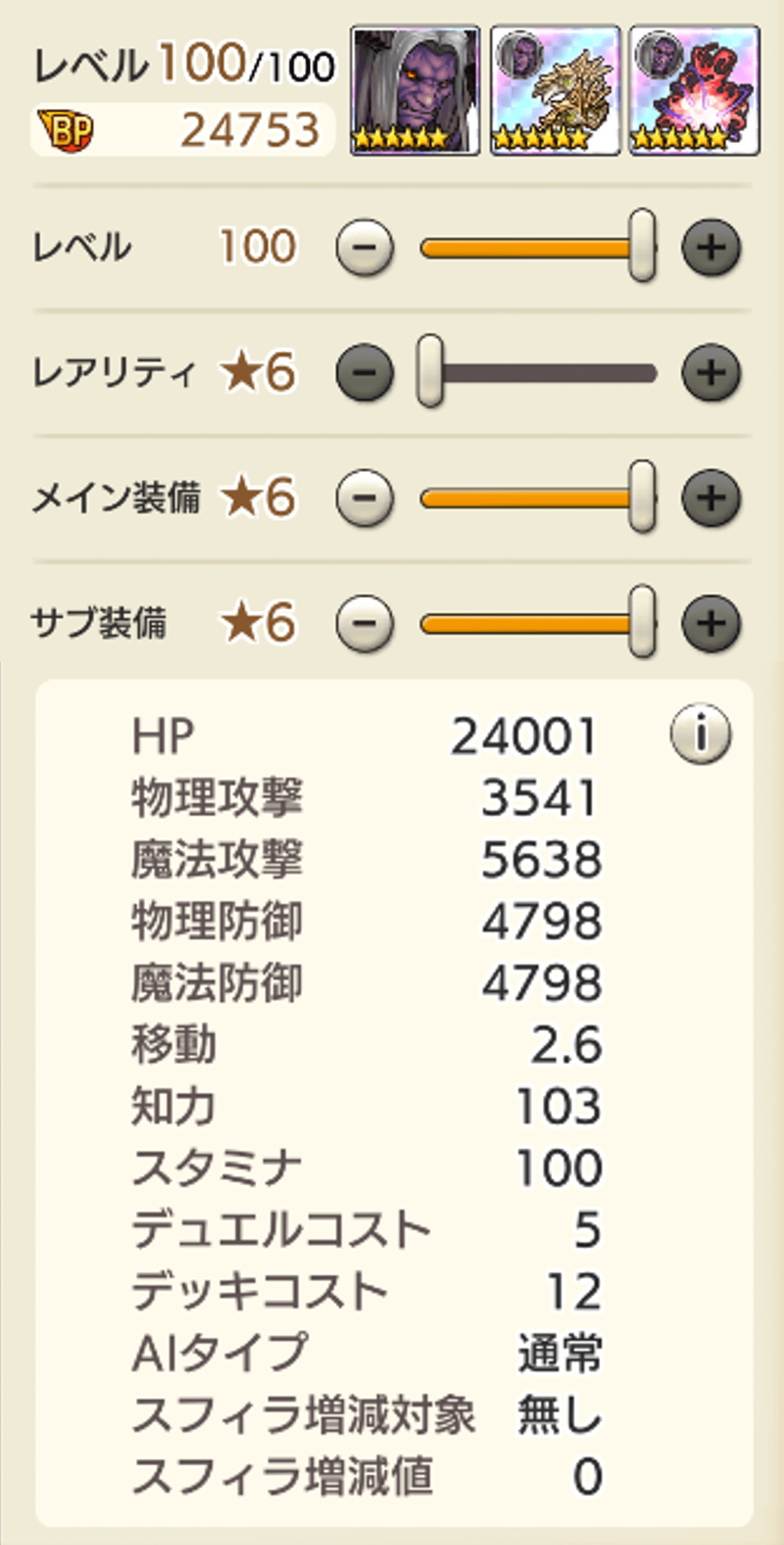Increase レベル with the plus button
Image resolution: width=784 pixels, height=1545 pixels.
coord(711,247)
